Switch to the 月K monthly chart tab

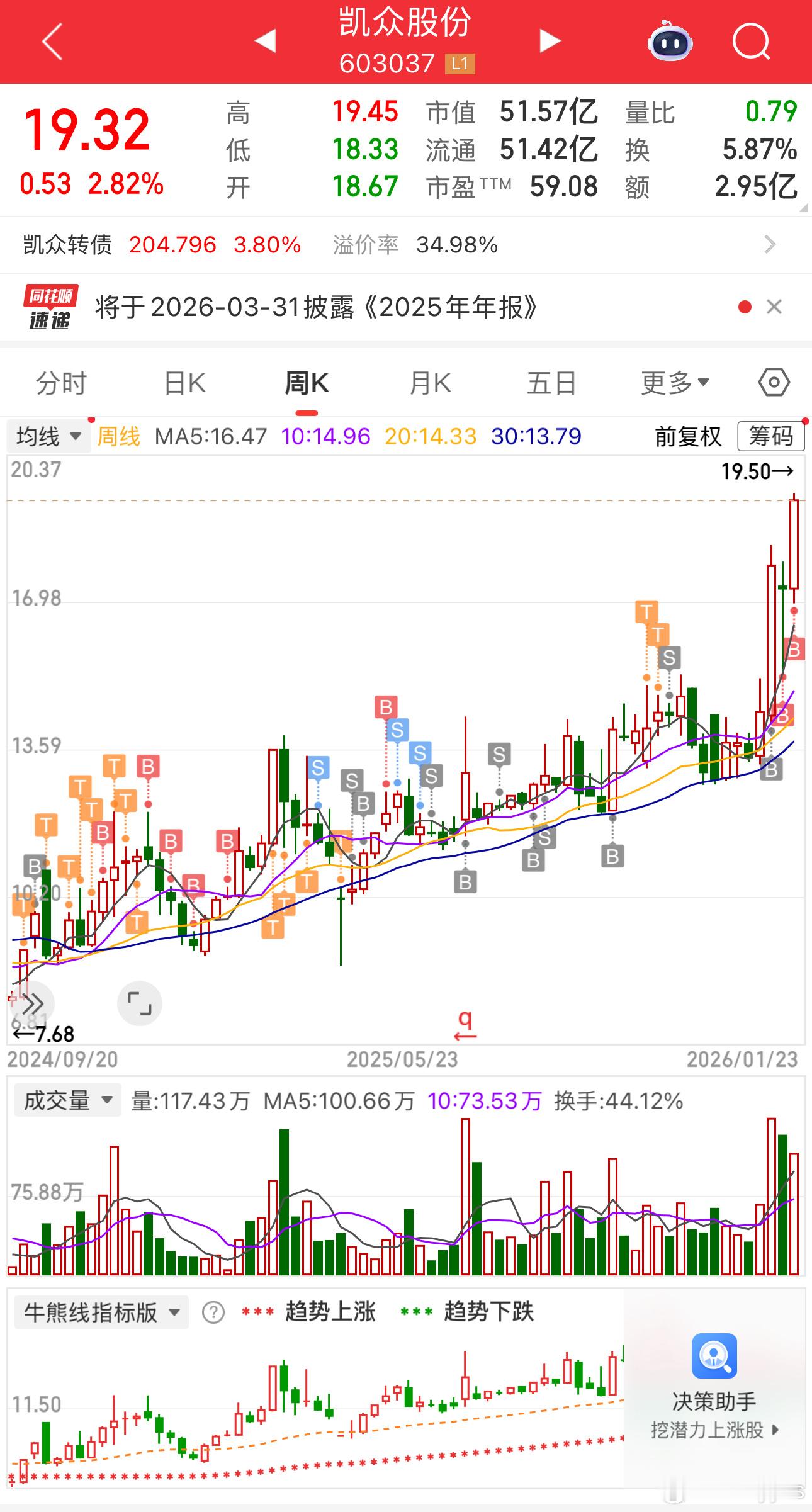[431, 381]
